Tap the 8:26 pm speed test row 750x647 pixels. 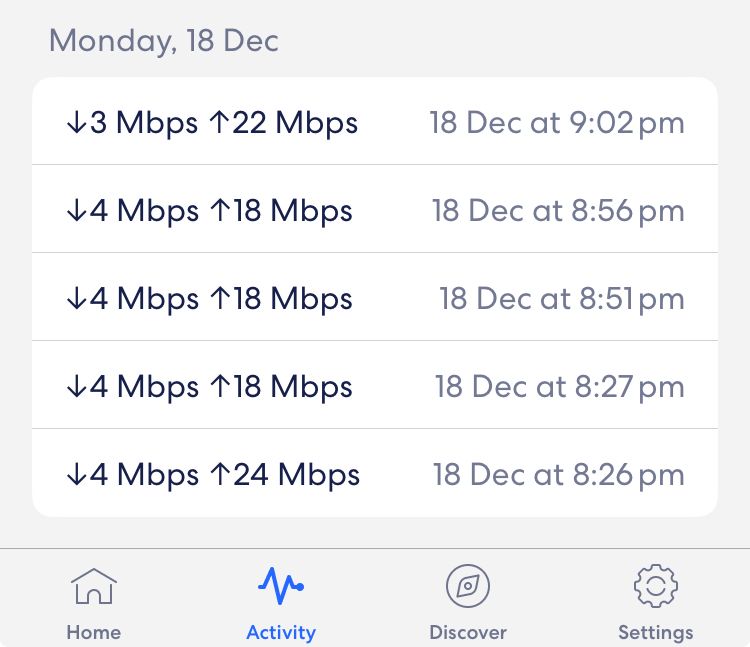click(x=375, y=474)
